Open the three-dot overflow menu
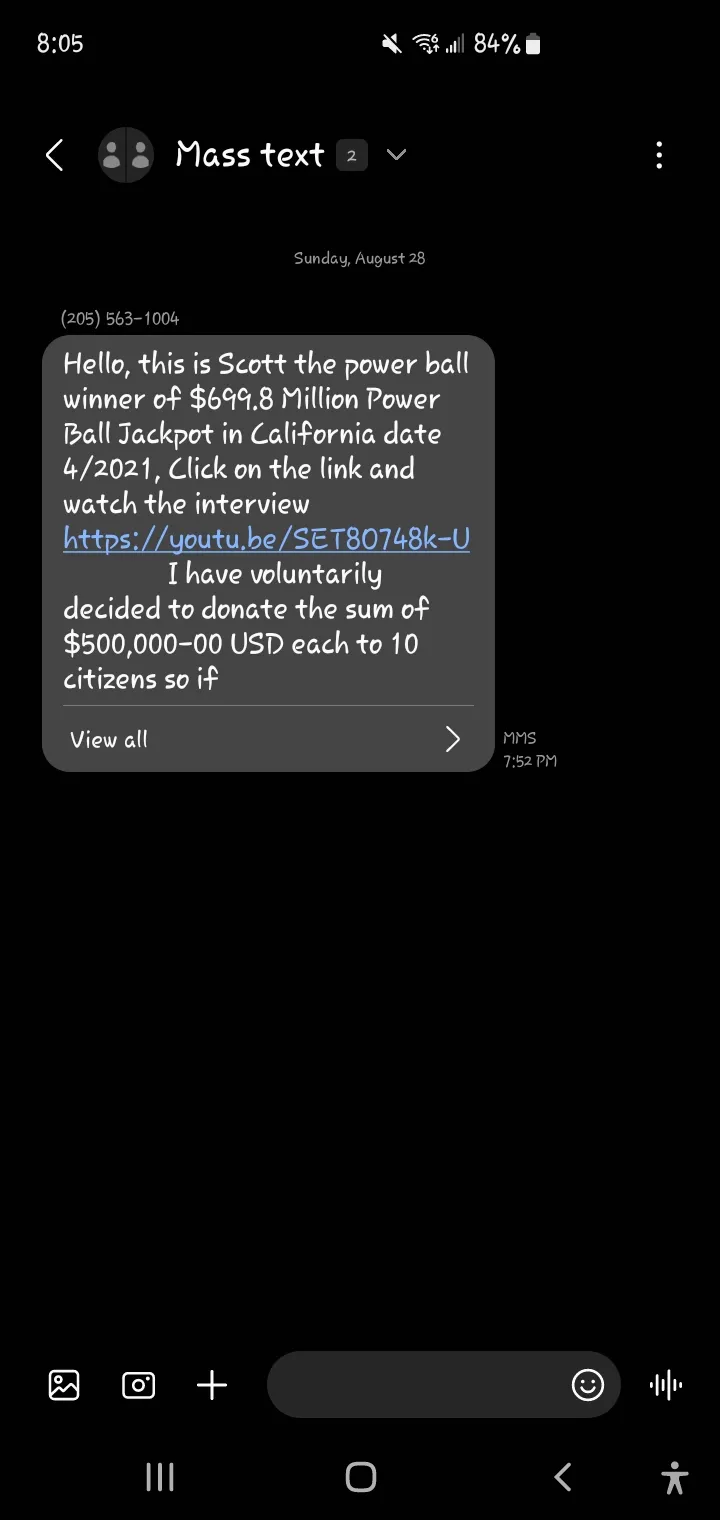The height and width of the screenshot is (1520, 720). 658,155
